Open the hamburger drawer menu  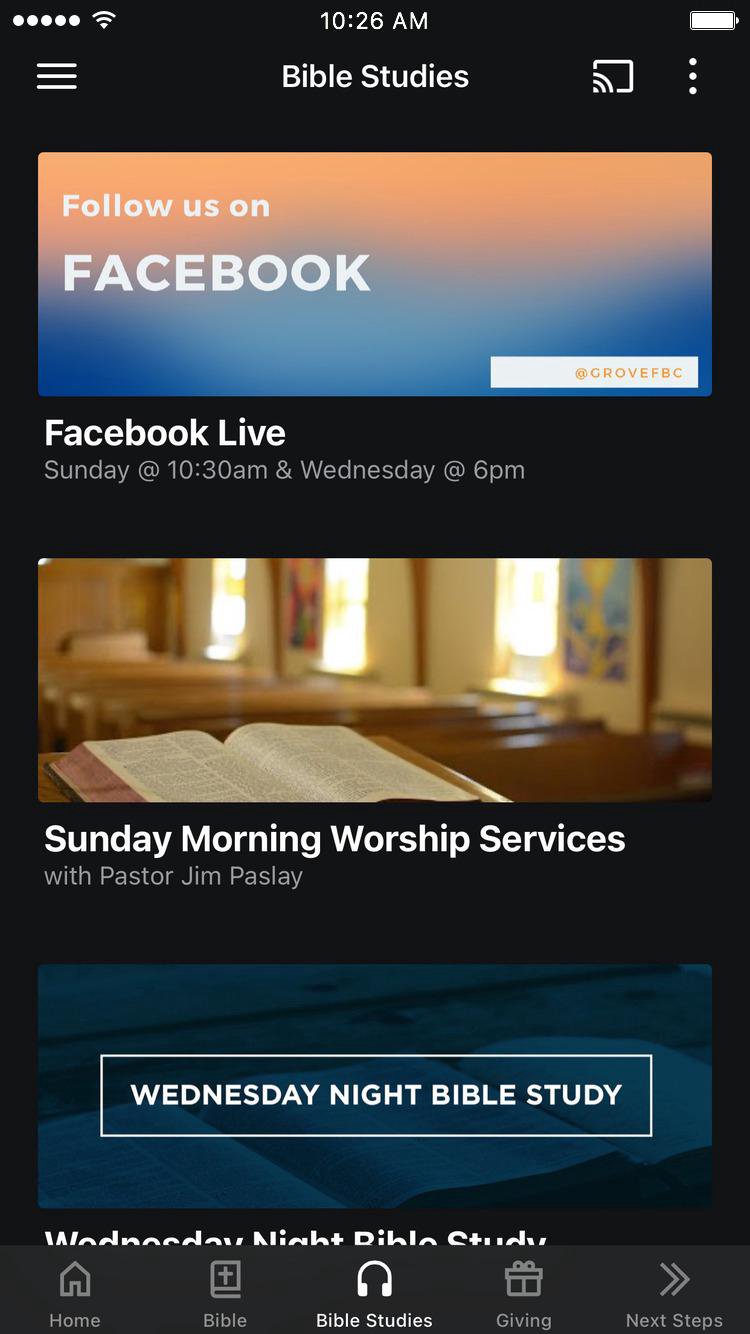[57, 77]
